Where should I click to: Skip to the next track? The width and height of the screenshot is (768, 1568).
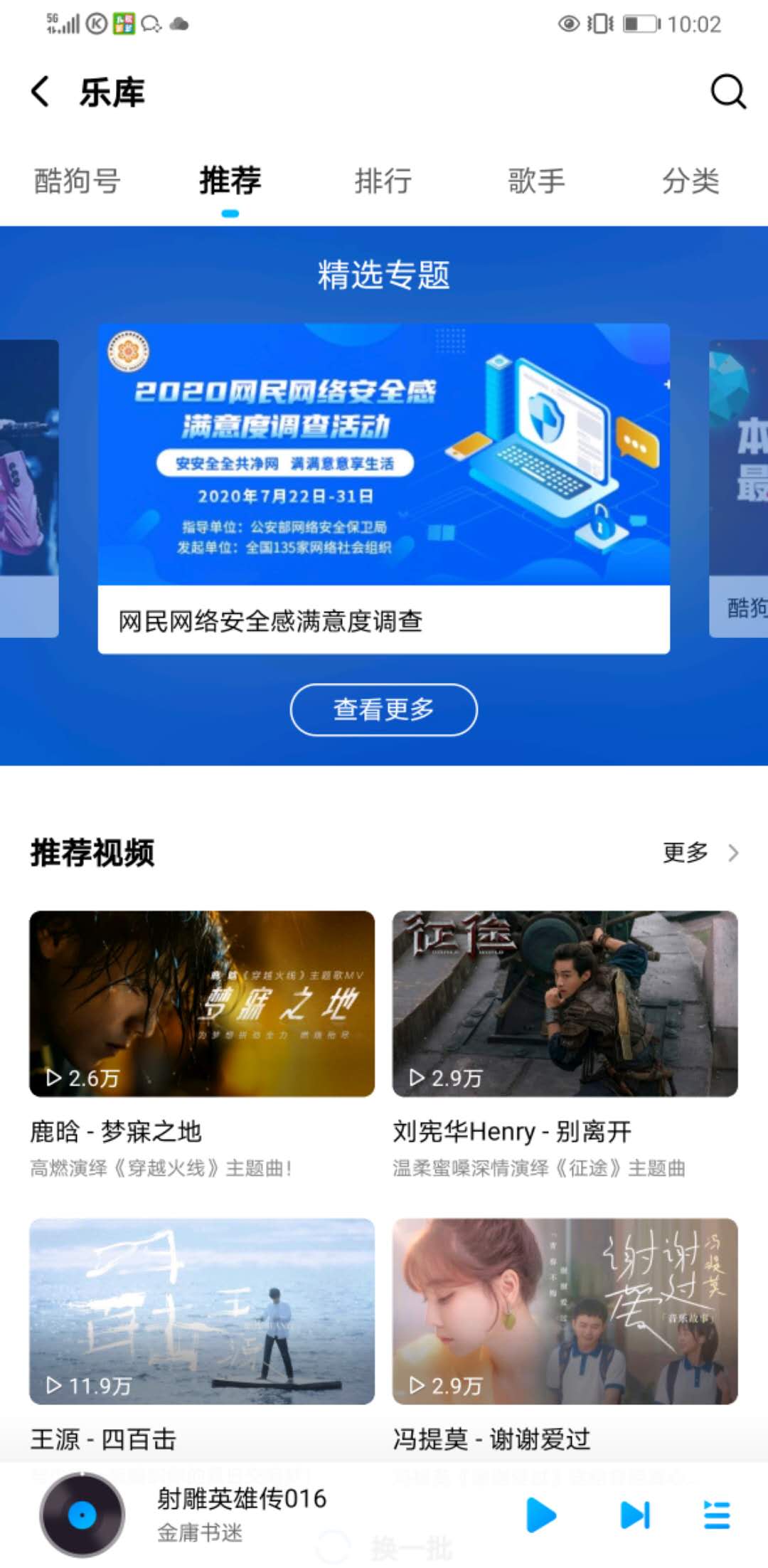pyautogui.click(x=635, y=1515)
